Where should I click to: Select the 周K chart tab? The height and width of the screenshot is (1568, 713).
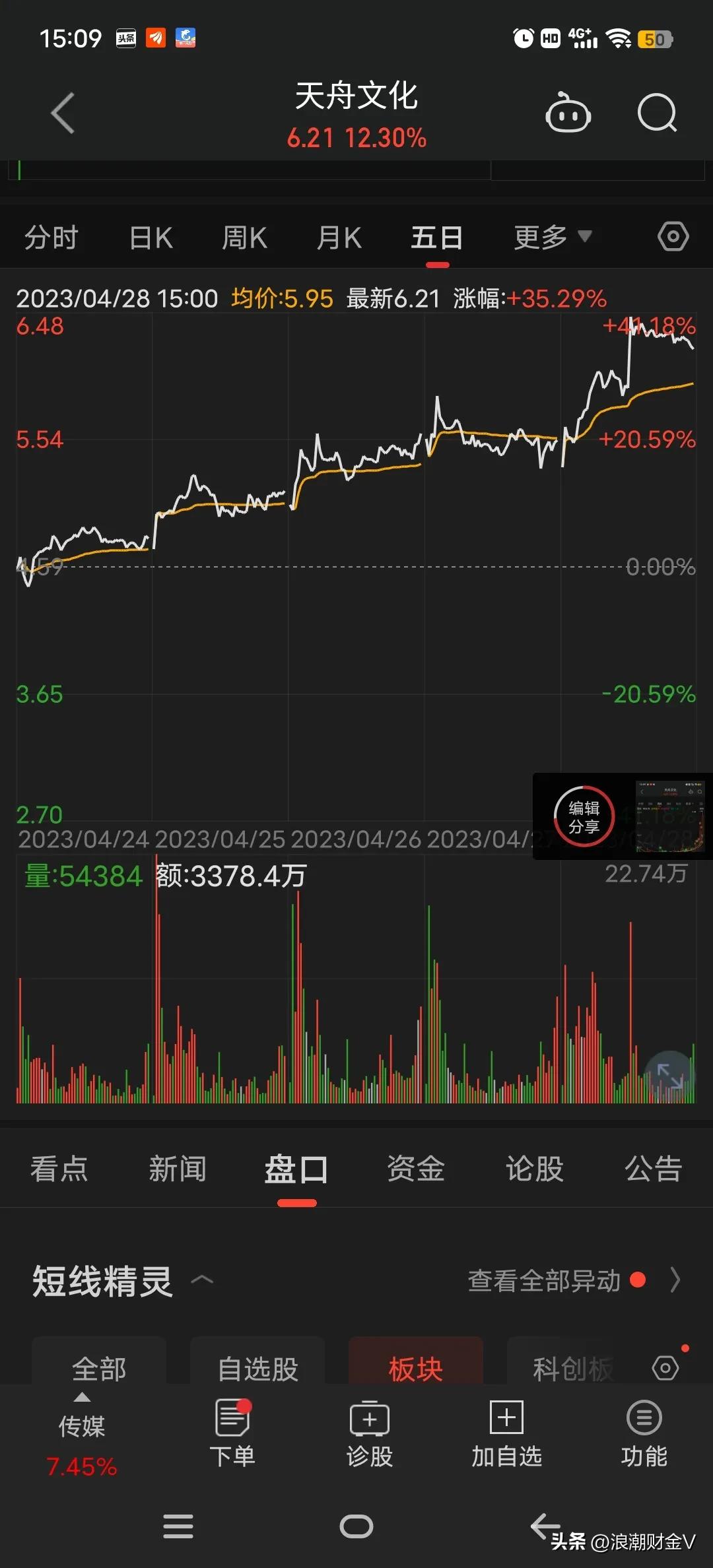point(244,238)
